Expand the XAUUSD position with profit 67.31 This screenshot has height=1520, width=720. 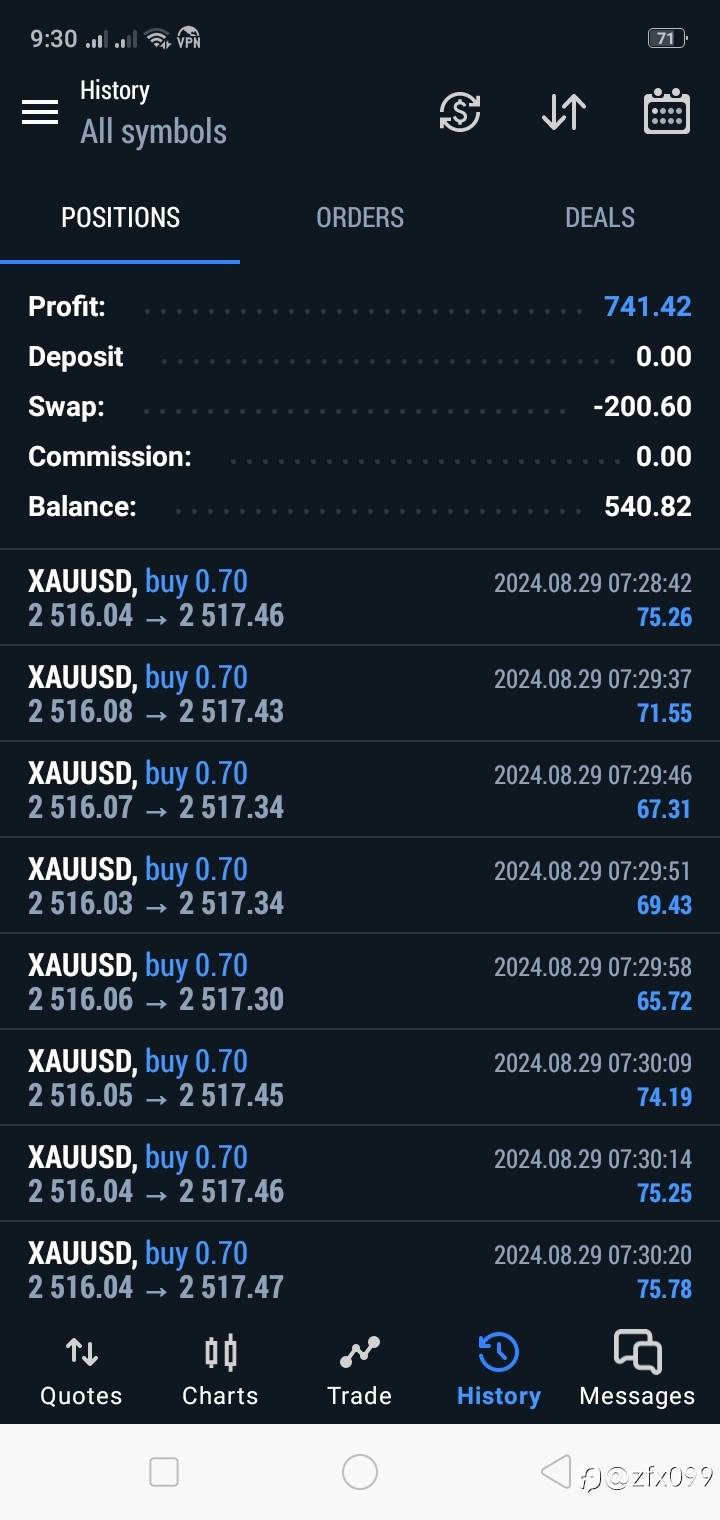coord(360,790)
